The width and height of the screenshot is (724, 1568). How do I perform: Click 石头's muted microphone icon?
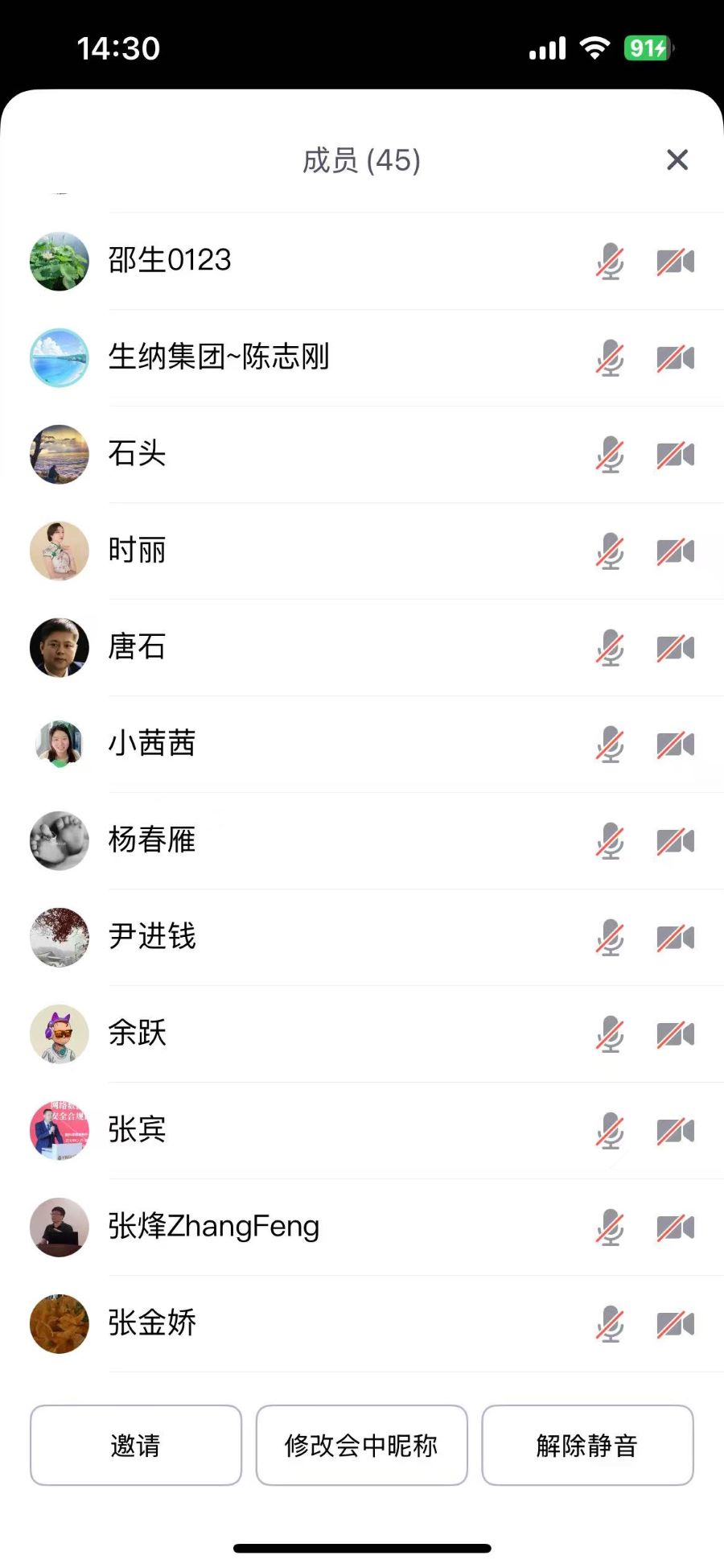click(609, 455)
